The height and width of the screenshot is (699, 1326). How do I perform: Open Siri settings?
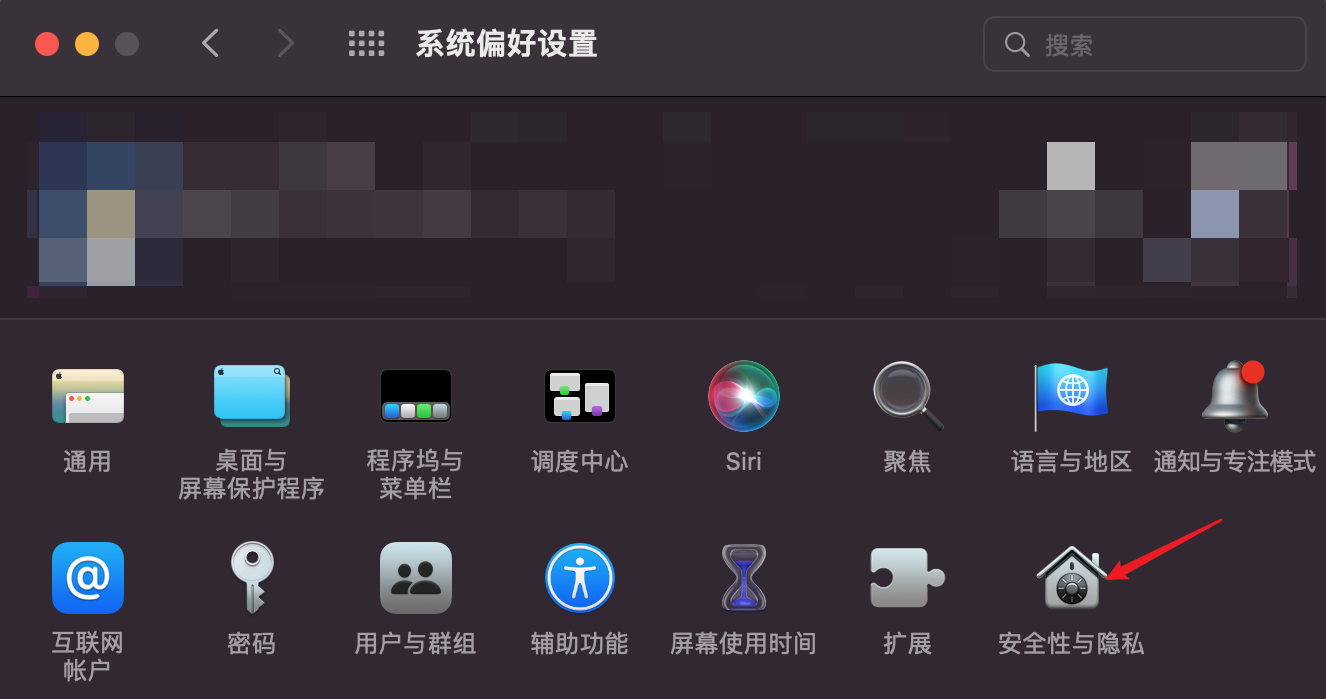743,396
